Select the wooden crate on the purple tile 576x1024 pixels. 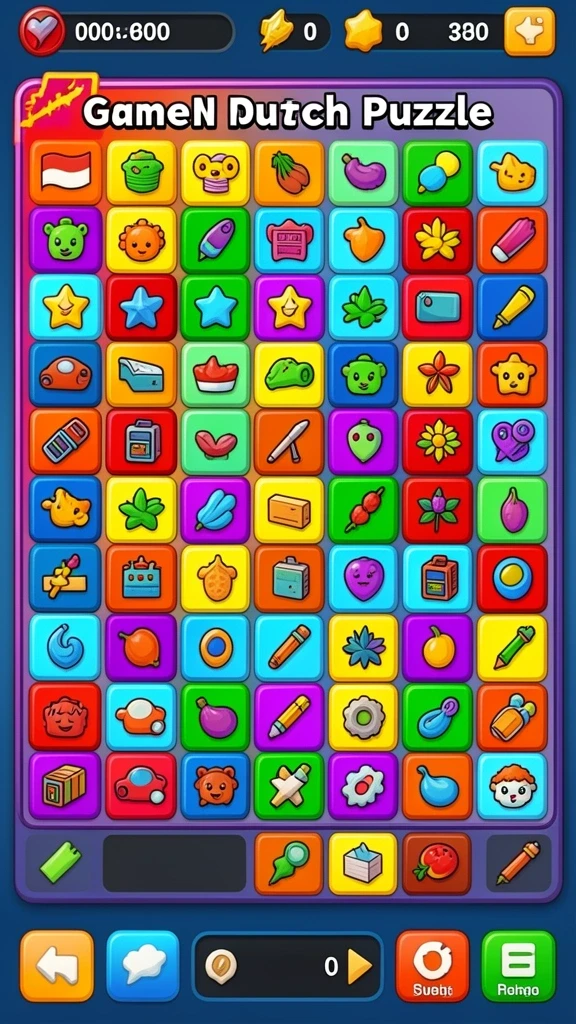65,786
